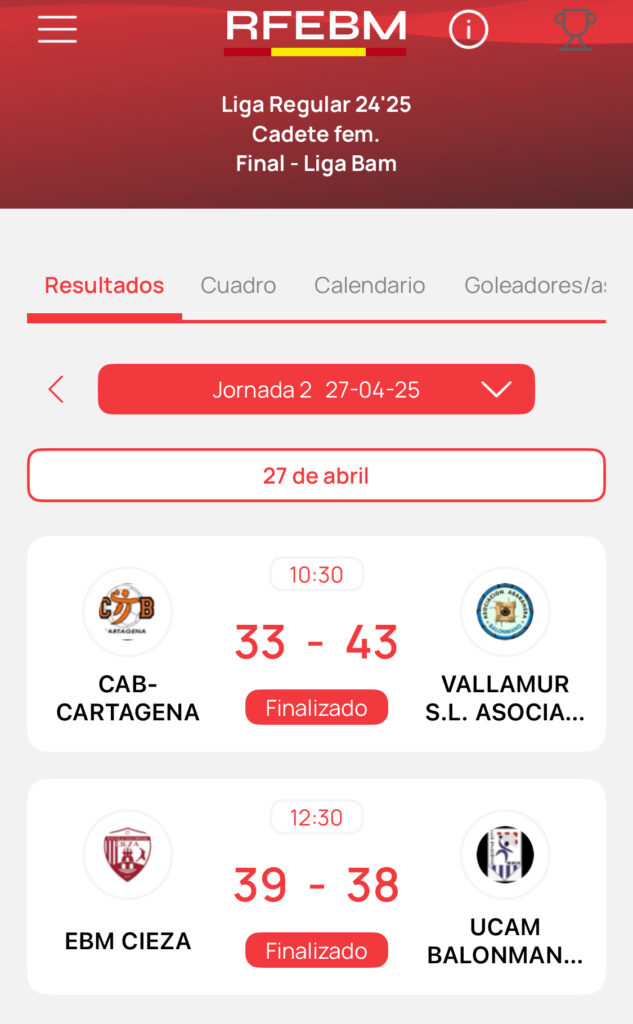The image size is (633, 1024).
Task: Tap the info icon
Action: [468, 29]
